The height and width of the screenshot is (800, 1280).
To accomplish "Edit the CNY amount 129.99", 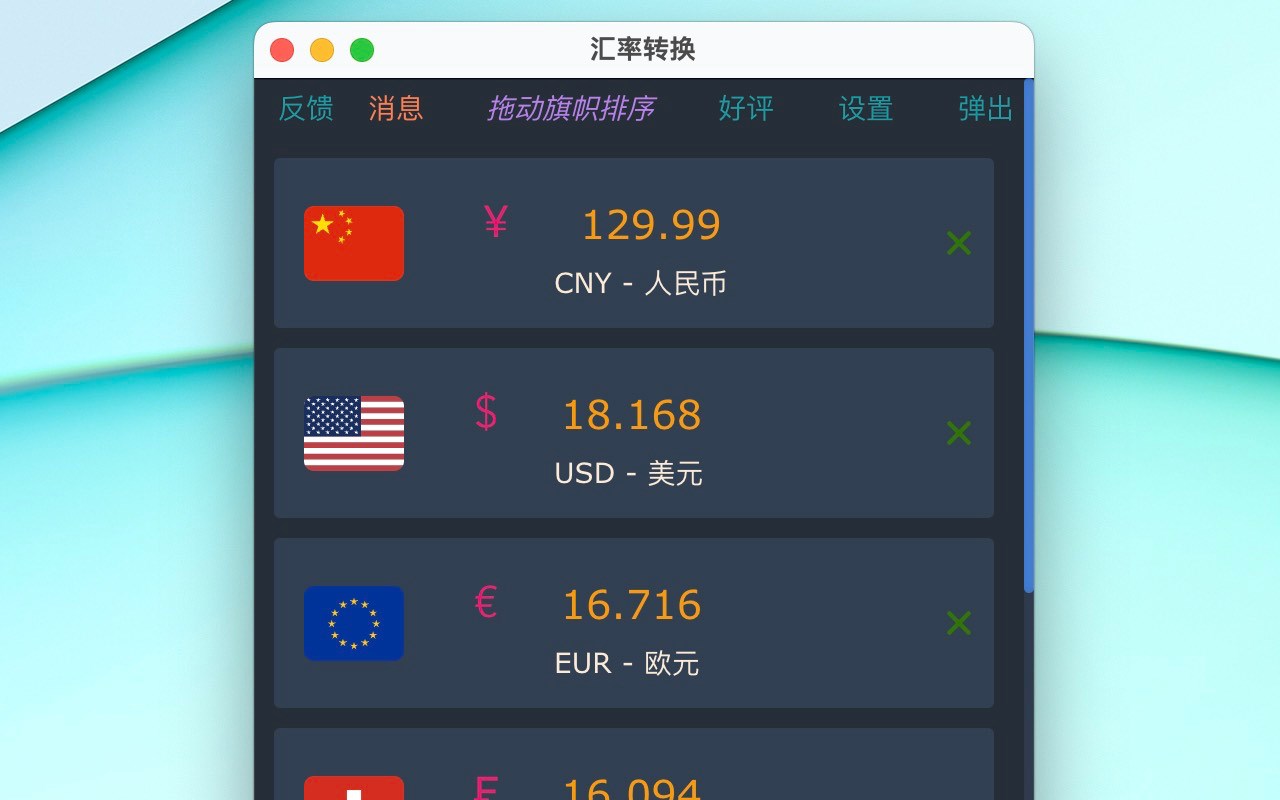I will [651, 225].
